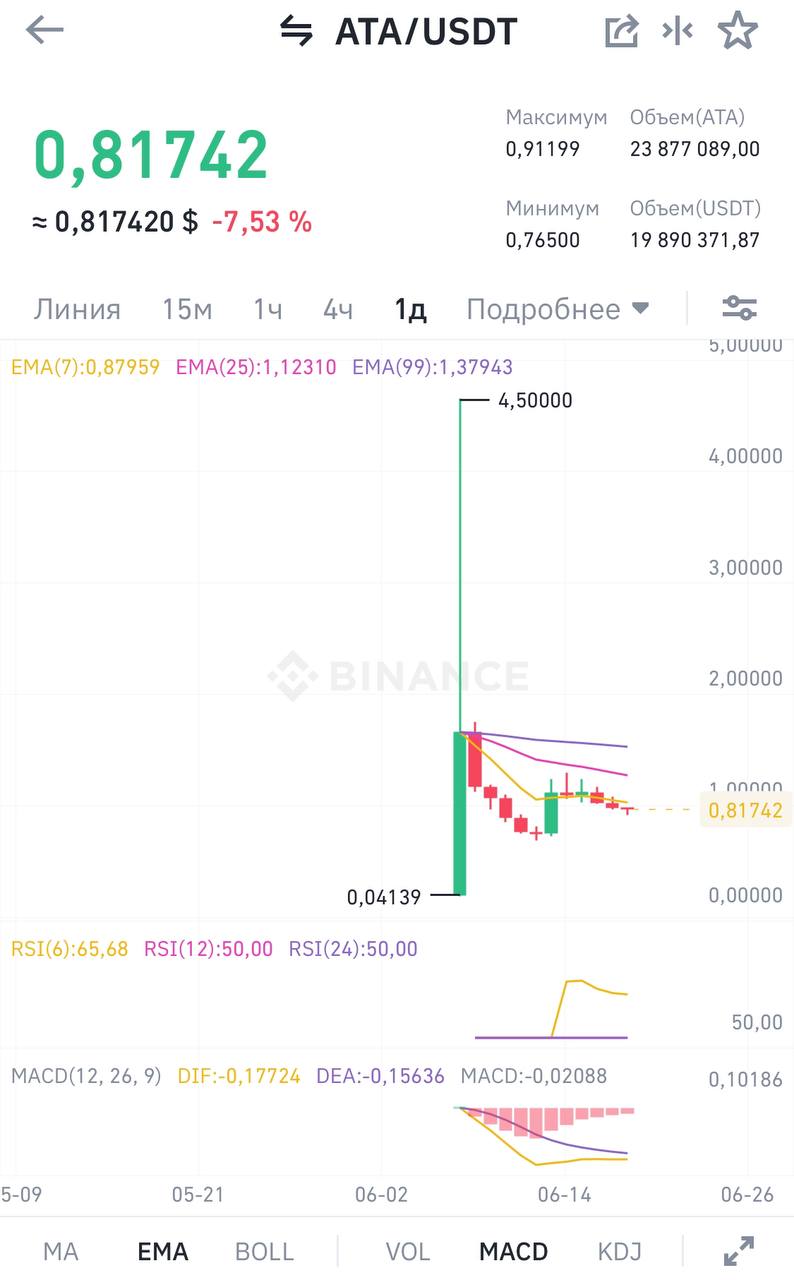Select the MACD indicator
This screenshot has height=1280, width=794.
(x=513, y=1251)
